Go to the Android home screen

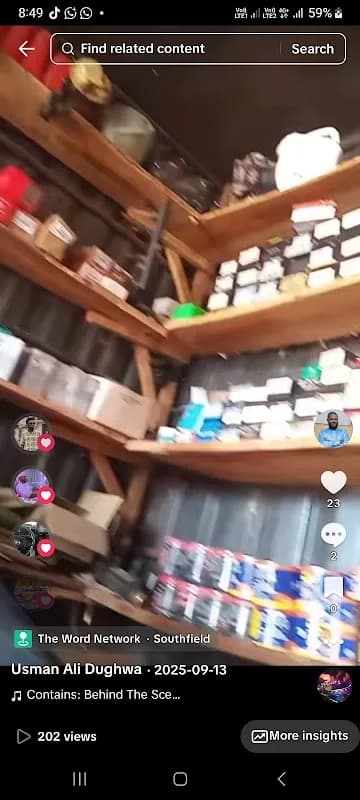tap(180, 779)
